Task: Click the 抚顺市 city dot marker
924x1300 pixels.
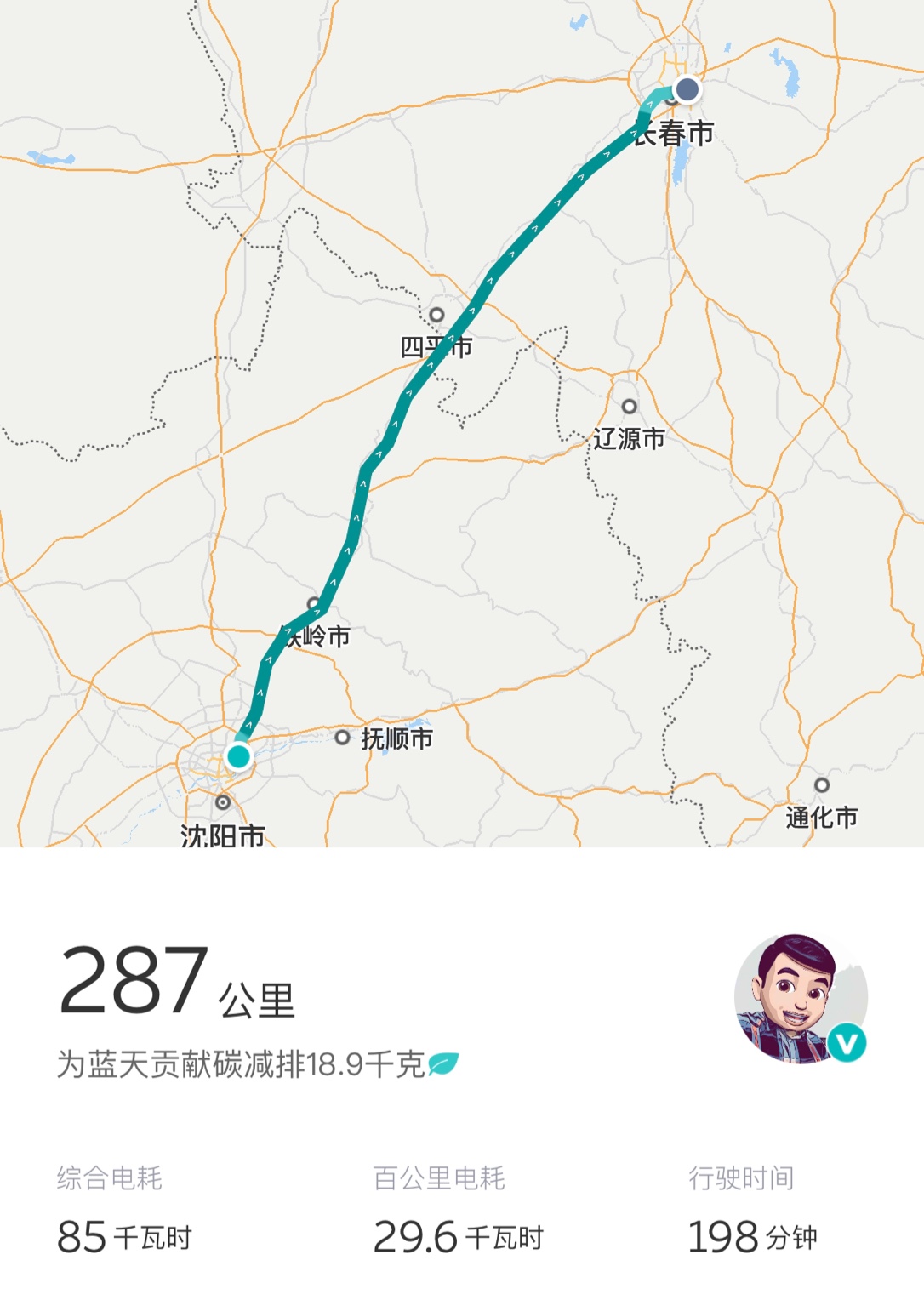Action: pos(344,738)
